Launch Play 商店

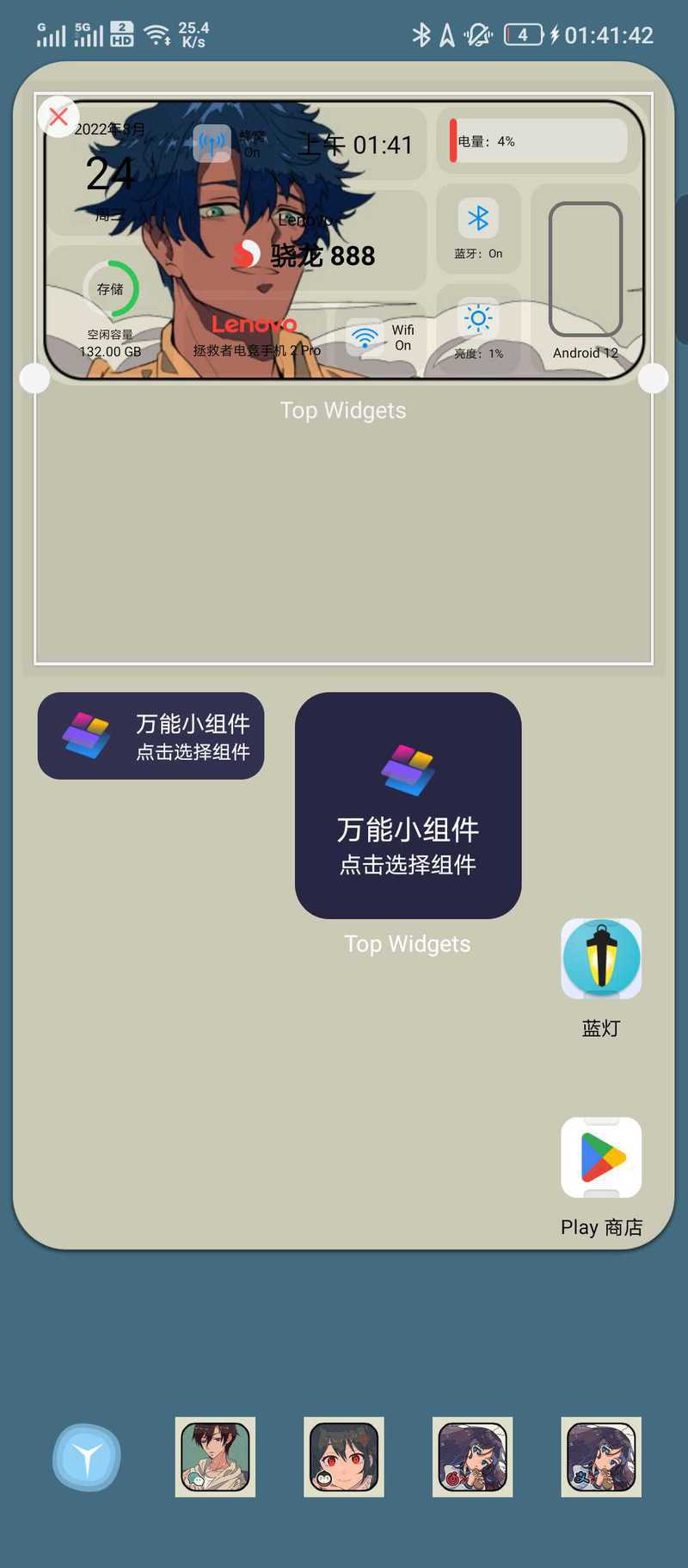pos(601,1157)
